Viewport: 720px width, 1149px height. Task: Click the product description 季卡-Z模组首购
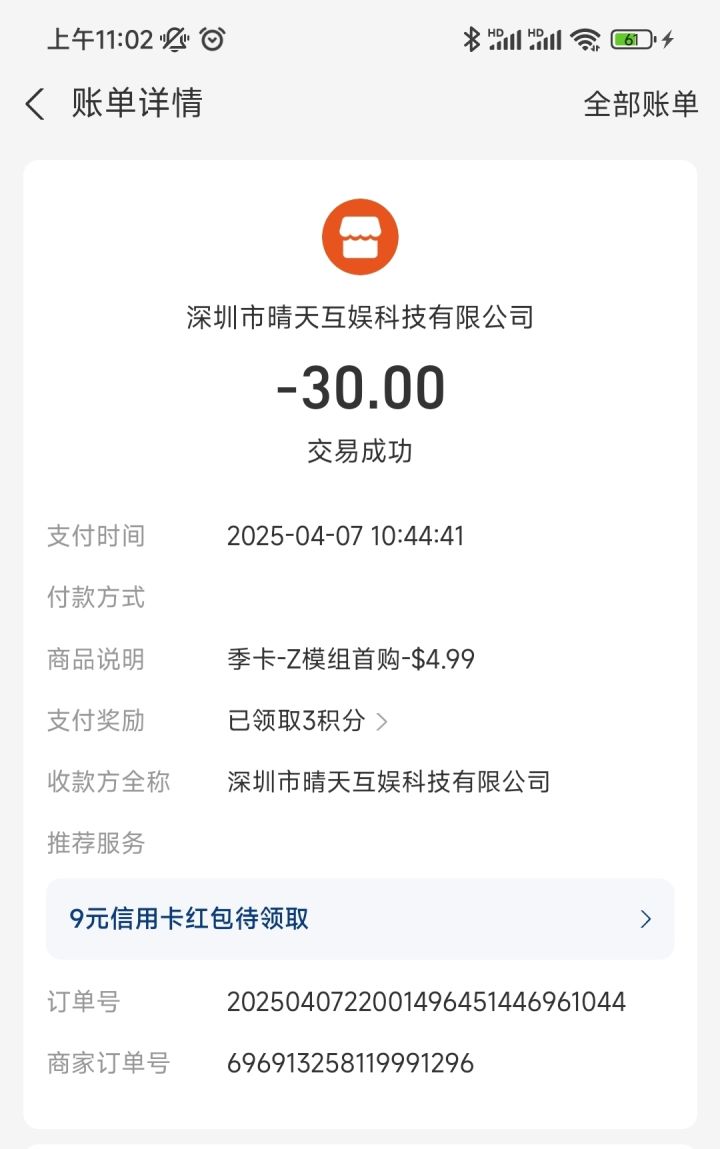pos(352,659)
